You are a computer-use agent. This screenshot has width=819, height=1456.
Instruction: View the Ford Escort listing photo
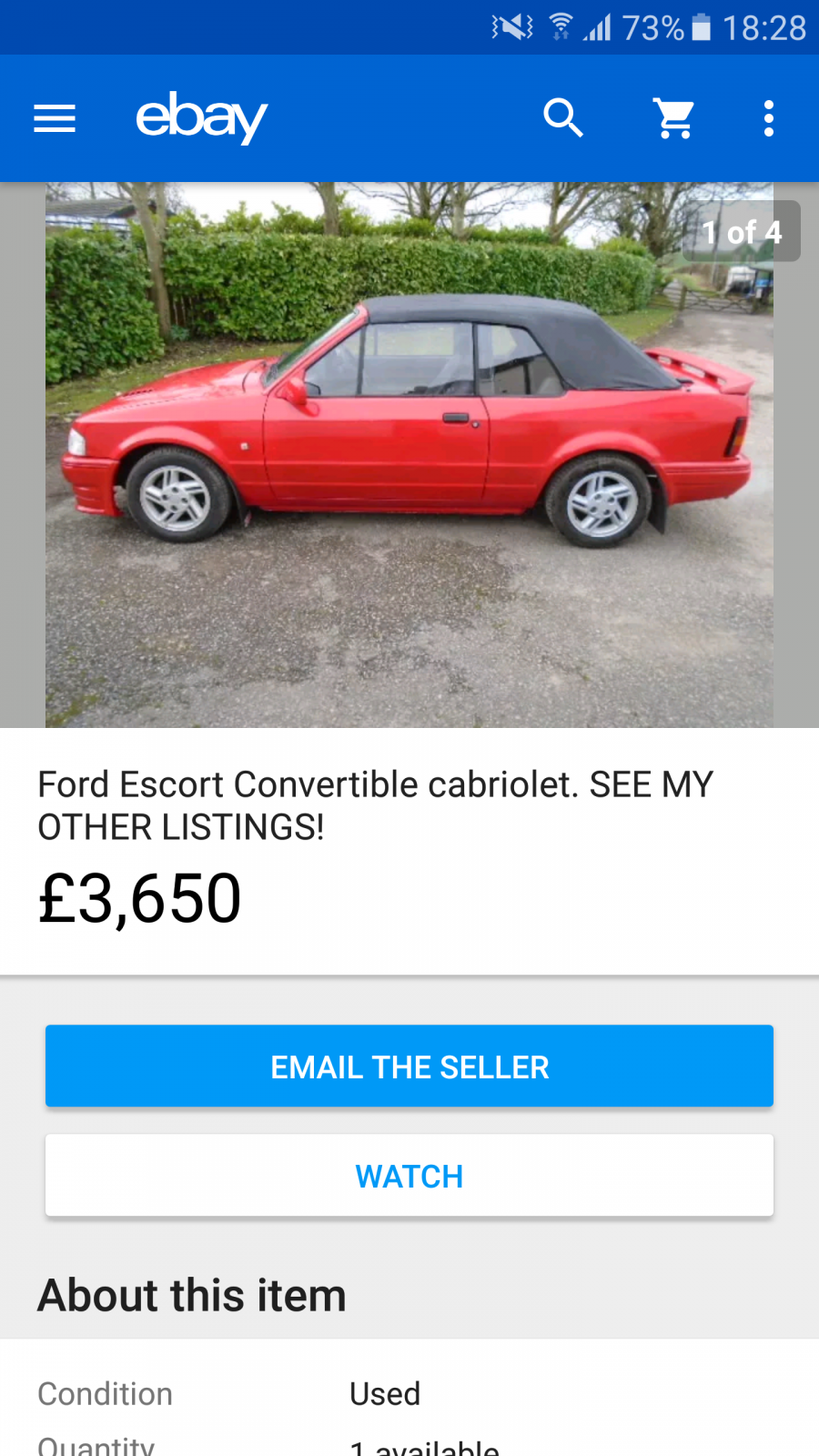409,455
